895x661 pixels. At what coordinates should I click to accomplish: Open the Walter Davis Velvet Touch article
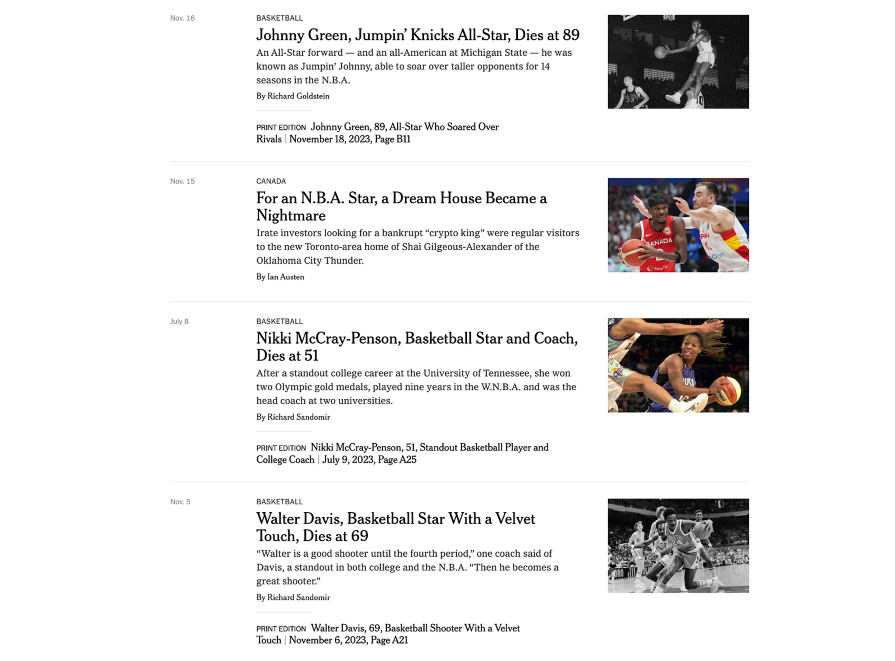point(395,527)
